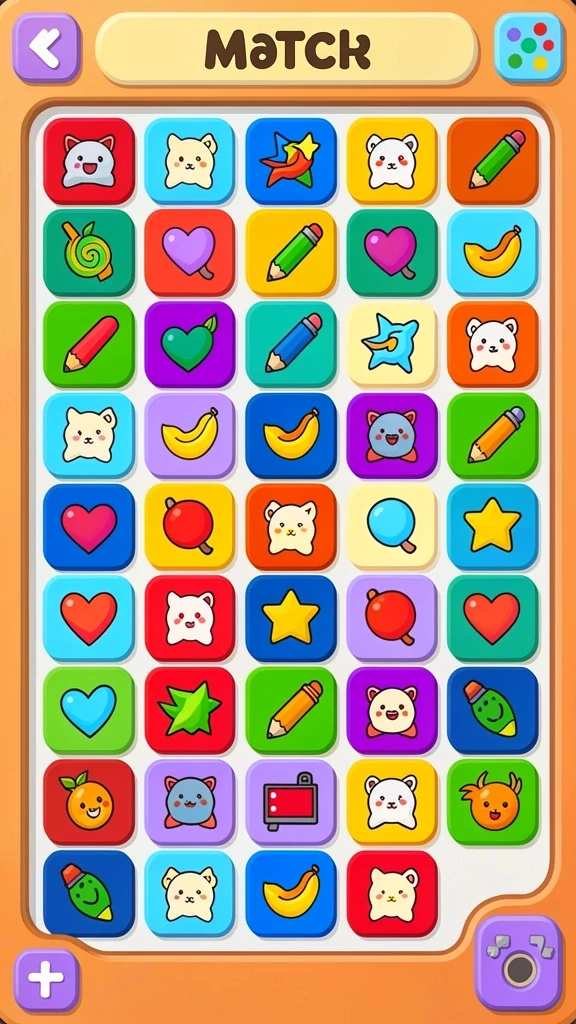Viewport: 576px width, 1024px height.
Task: Pick the green star on red tile
Action: [x=189, y=711]
